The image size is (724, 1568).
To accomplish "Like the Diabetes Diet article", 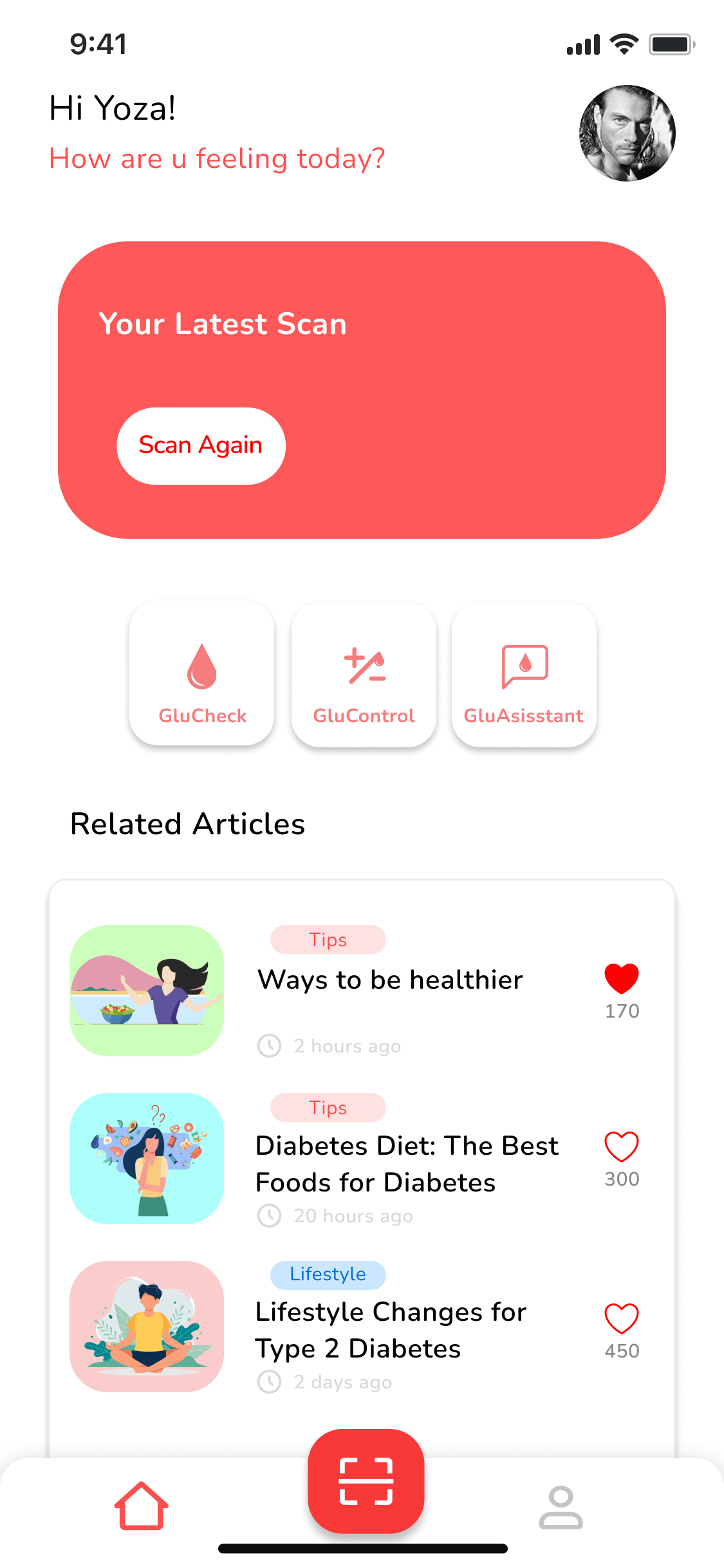I will (x=621, y=1146).
